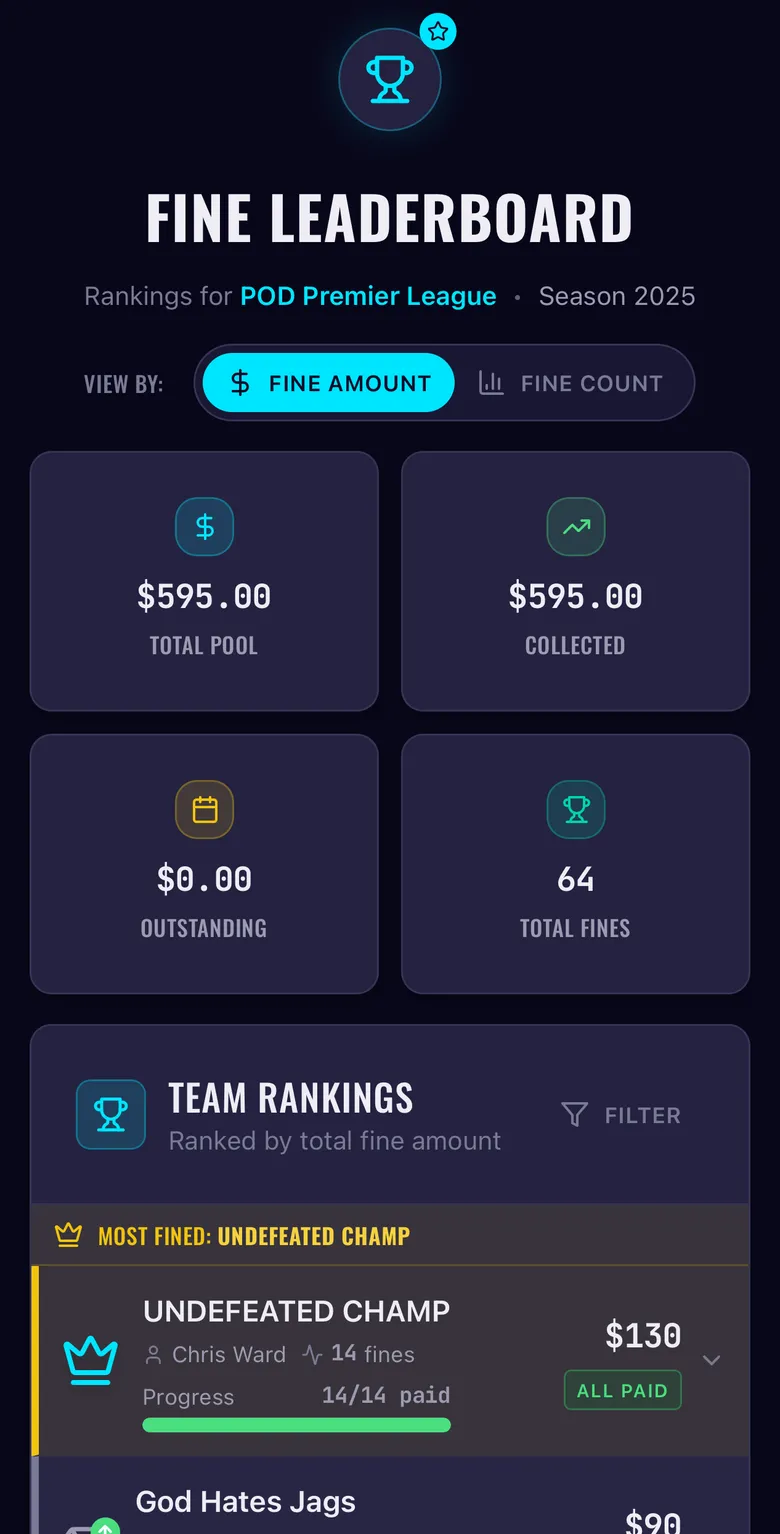Image resolution: width=780 pixels, height=1534 pixels.
Task: Click the trophy icon above Total Fines
Action: pos(576,810)
